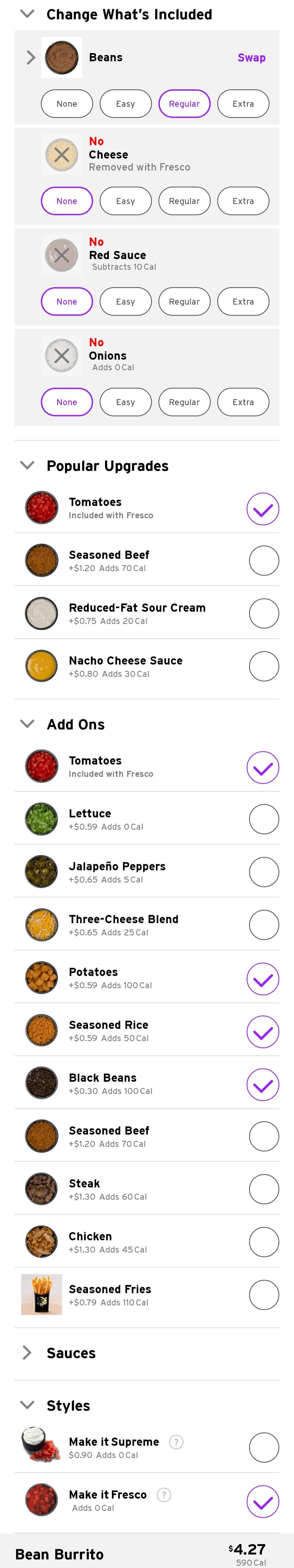Select Easy for Cheese
The image size is (294, 1568).
pos(125,201)
